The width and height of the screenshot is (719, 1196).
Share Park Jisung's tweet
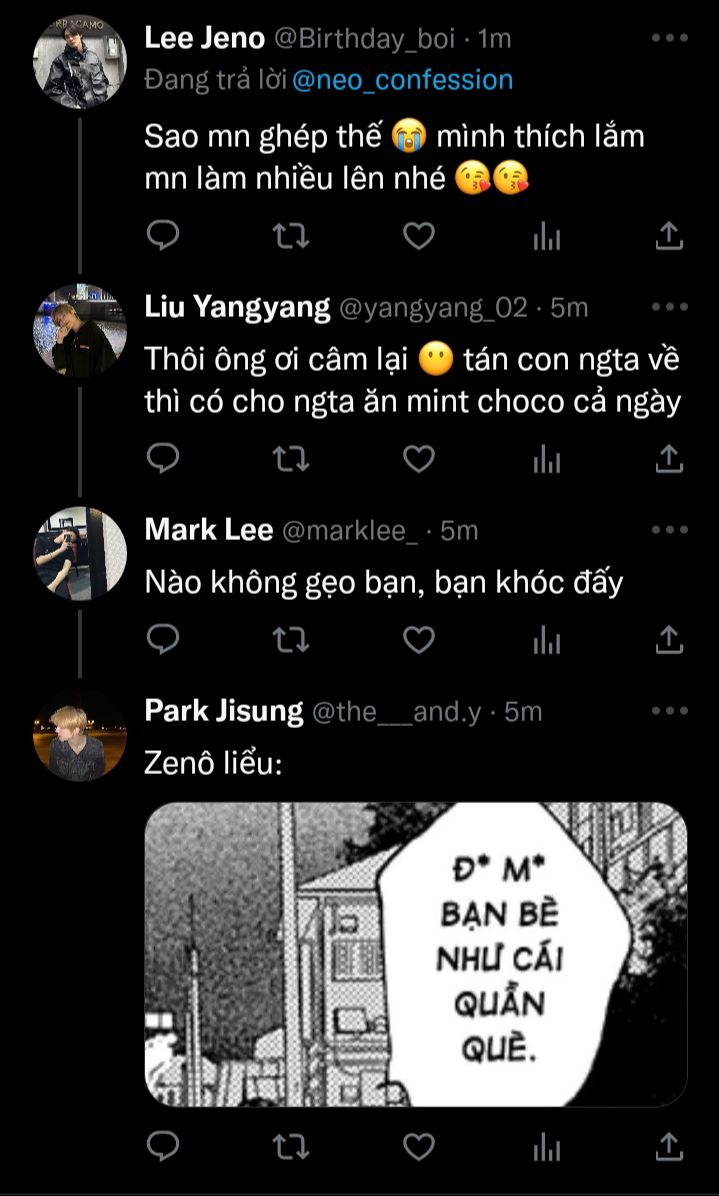click(669, 1145)
